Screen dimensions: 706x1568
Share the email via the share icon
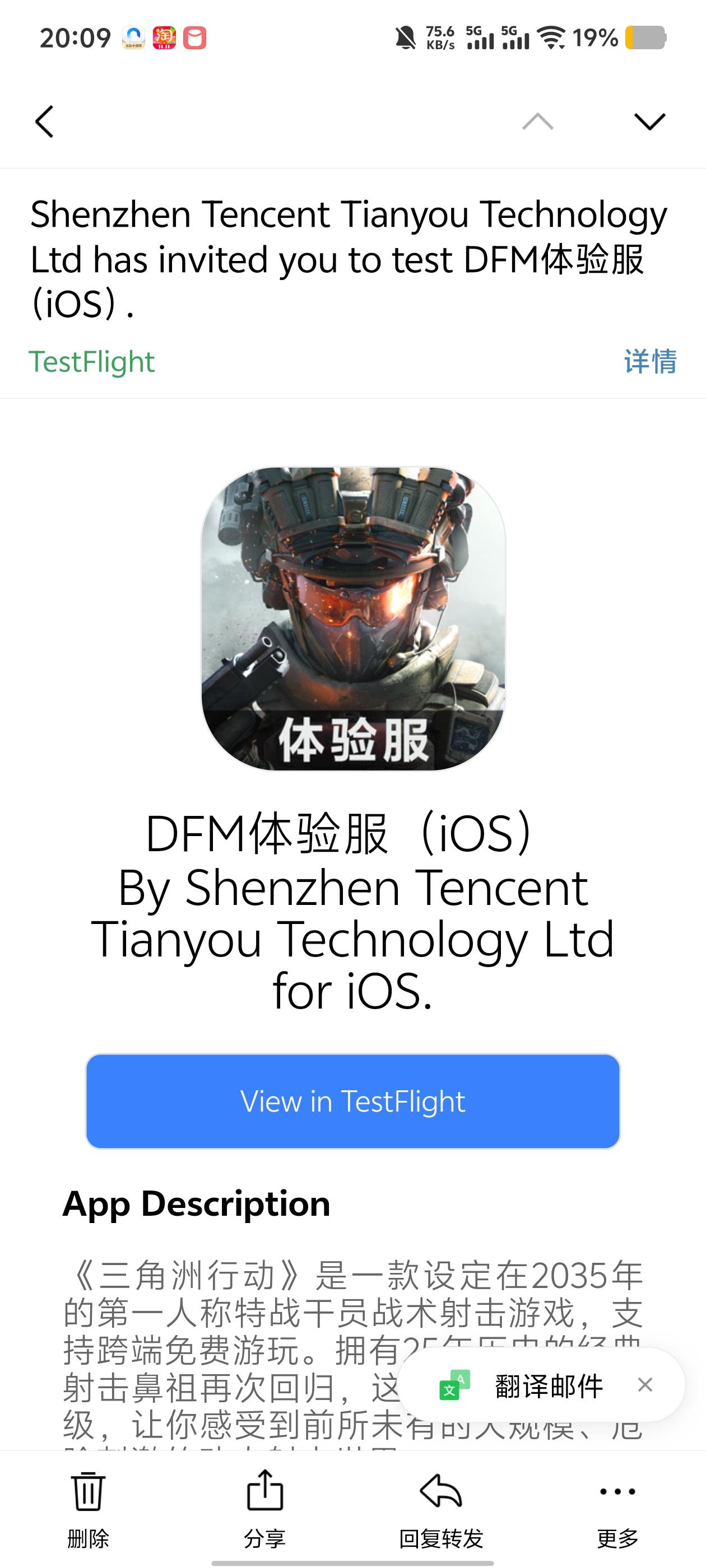264,1491
